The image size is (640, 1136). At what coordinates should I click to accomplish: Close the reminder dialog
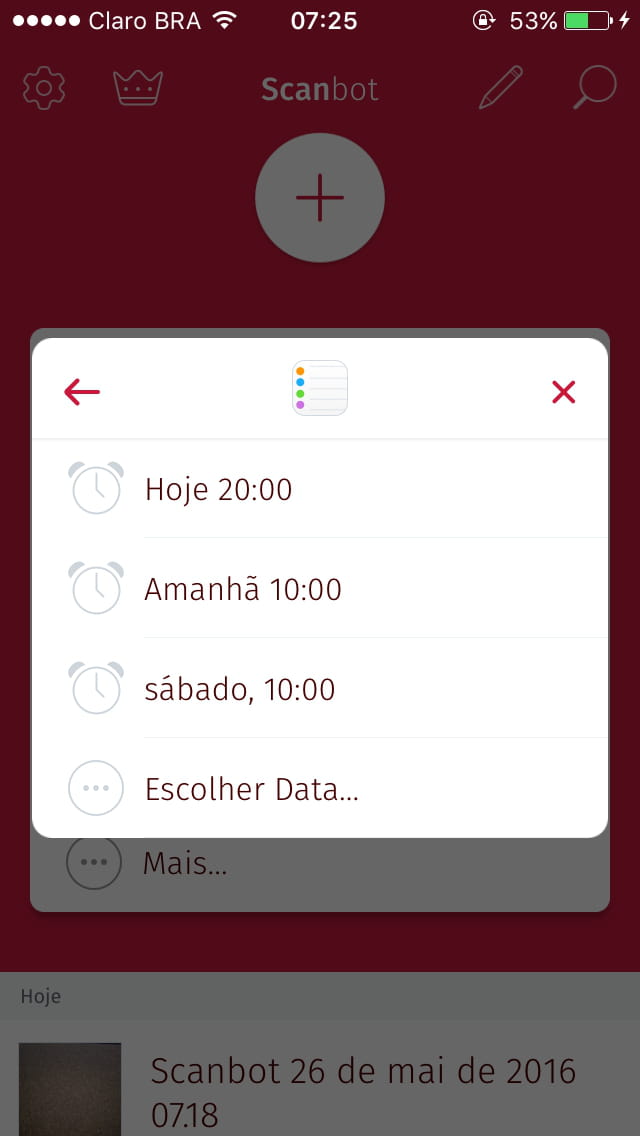click(x=563, y=392)
